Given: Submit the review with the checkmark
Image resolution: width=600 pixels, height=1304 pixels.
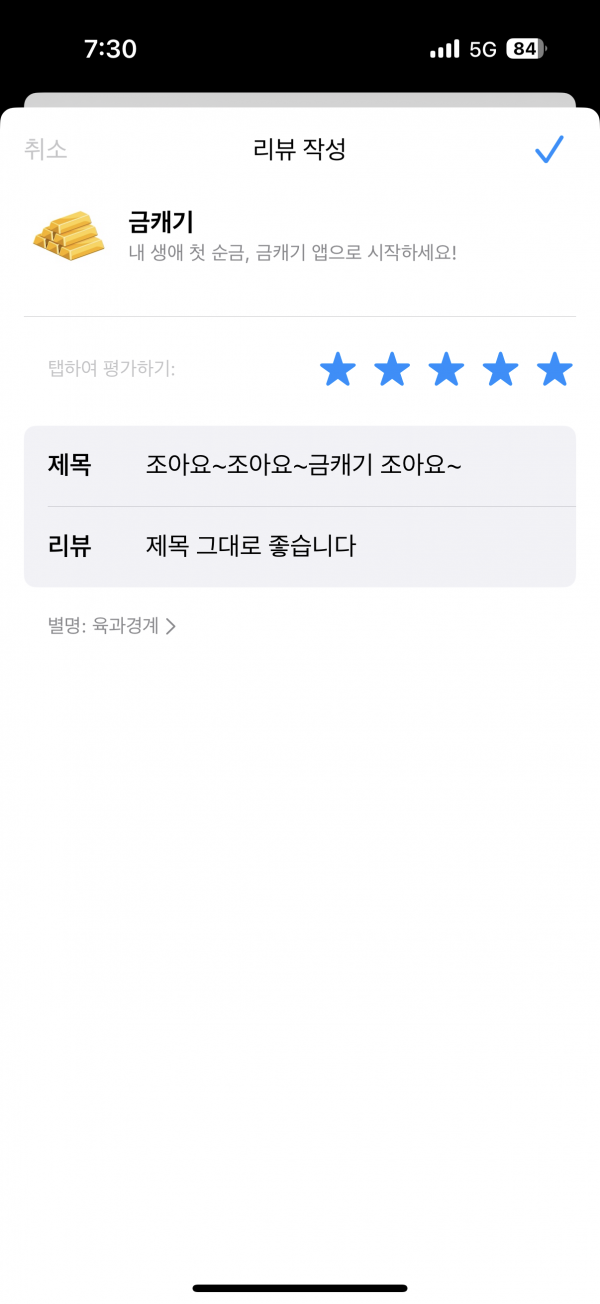Looking at the screenshot, I should 550,150.
